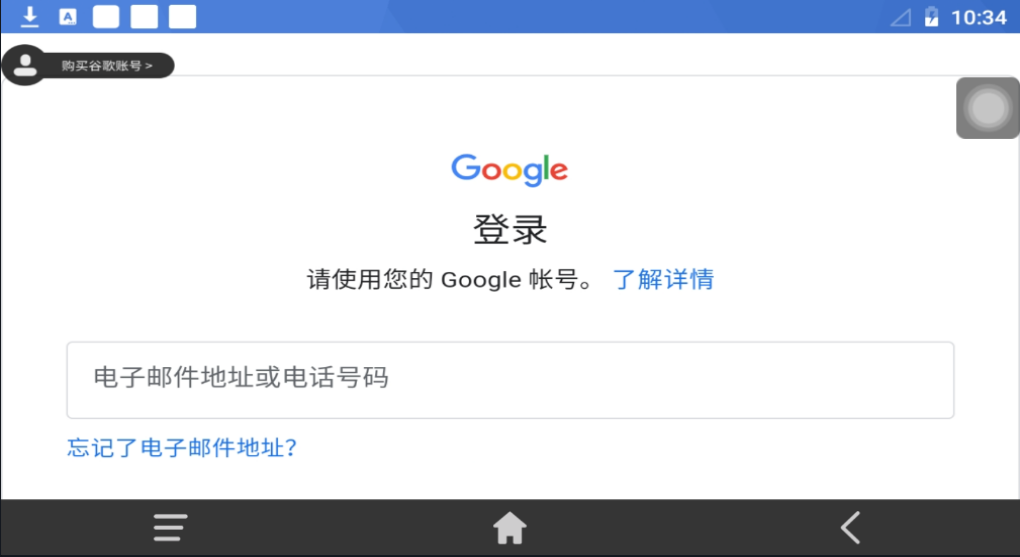Image resolution: width=1020 pixels, height=557 pixels.
Task: Tap the floating assistive circle button
Action: [x=987, y=108]
